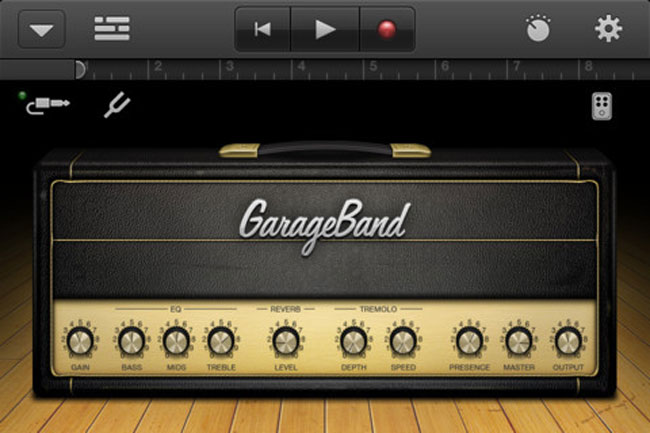Go to the beginning of the song

(263, 29)
